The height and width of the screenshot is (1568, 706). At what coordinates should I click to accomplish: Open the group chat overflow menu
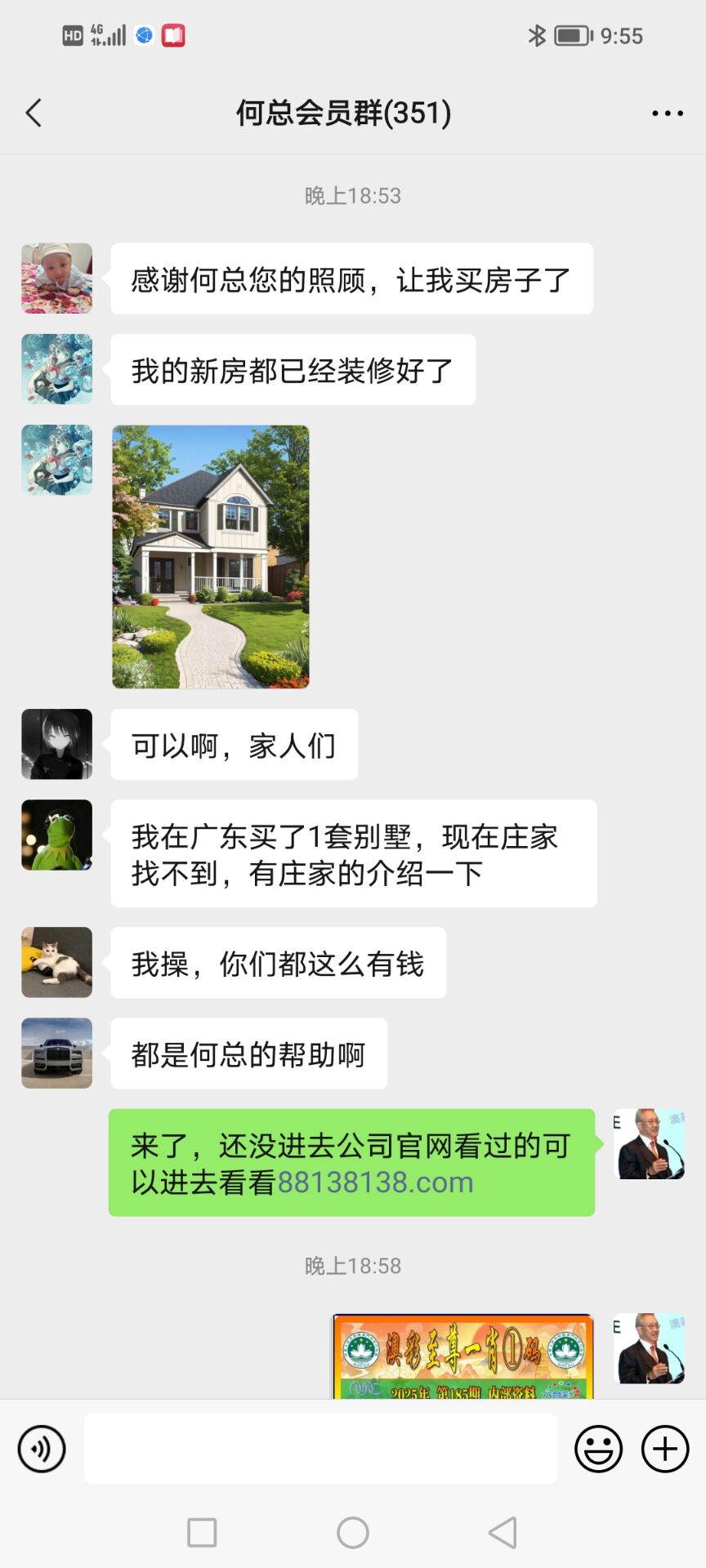click(x=667, y=114)
